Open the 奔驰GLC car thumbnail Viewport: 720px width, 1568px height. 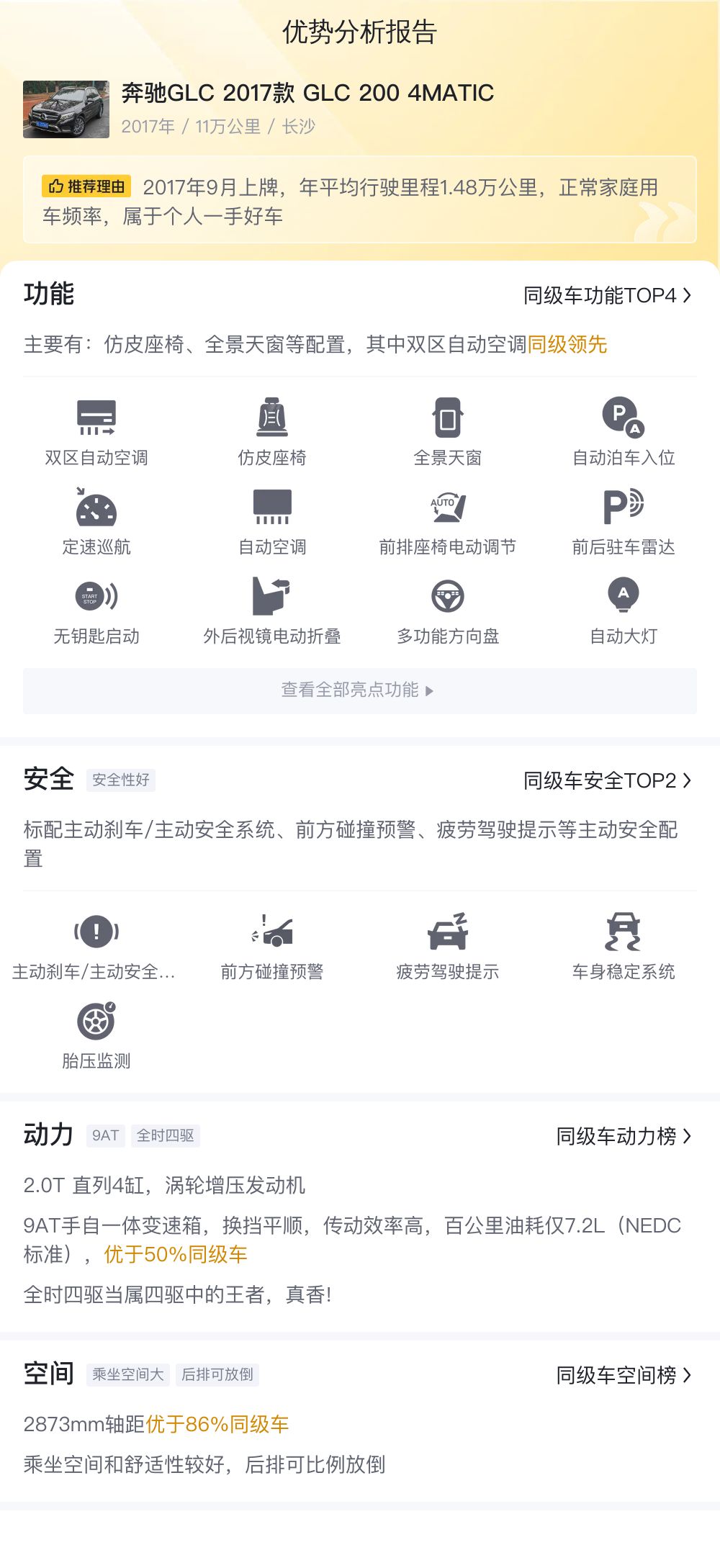point(66,109)
